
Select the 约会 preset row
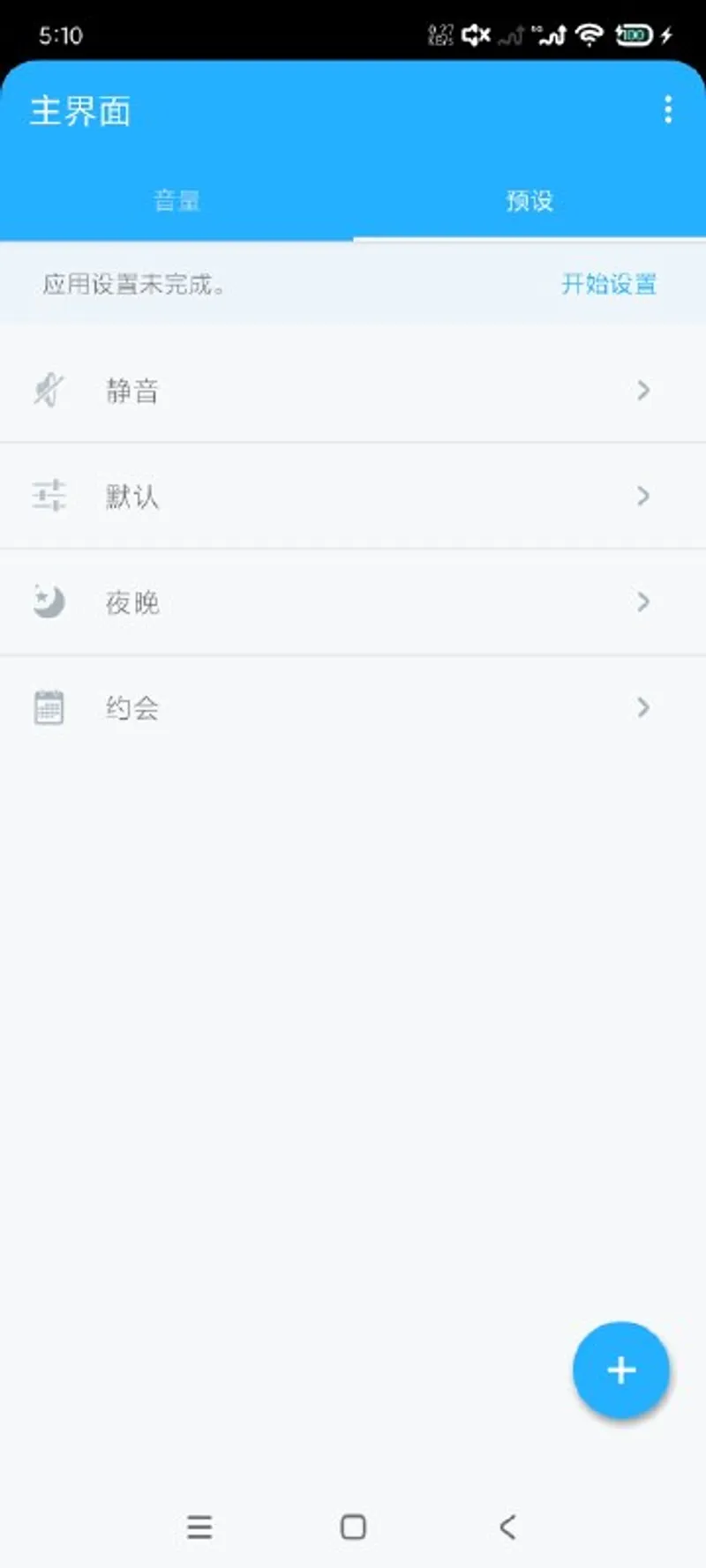(353, 707)
